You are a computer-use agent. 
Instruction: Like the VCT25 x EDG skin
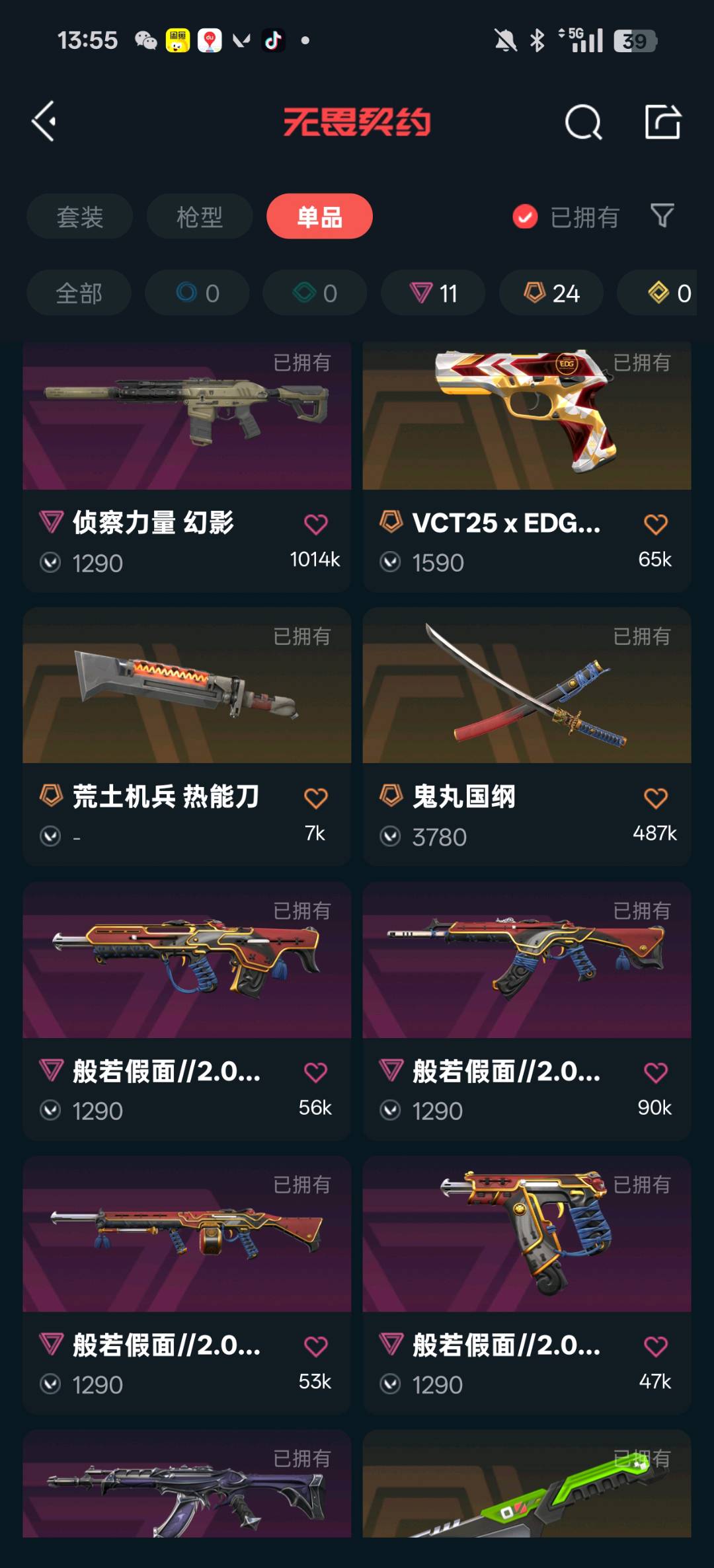655,525
